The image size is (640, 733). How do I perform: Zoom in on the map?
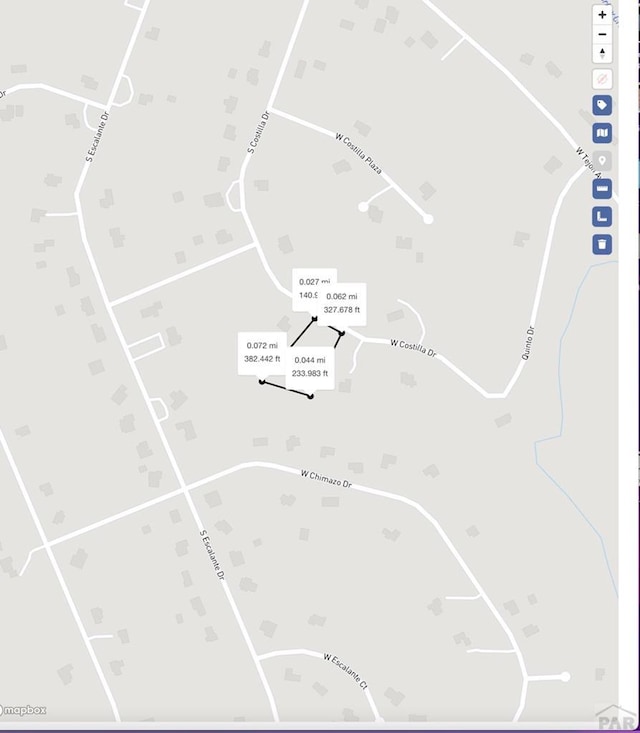602,15
